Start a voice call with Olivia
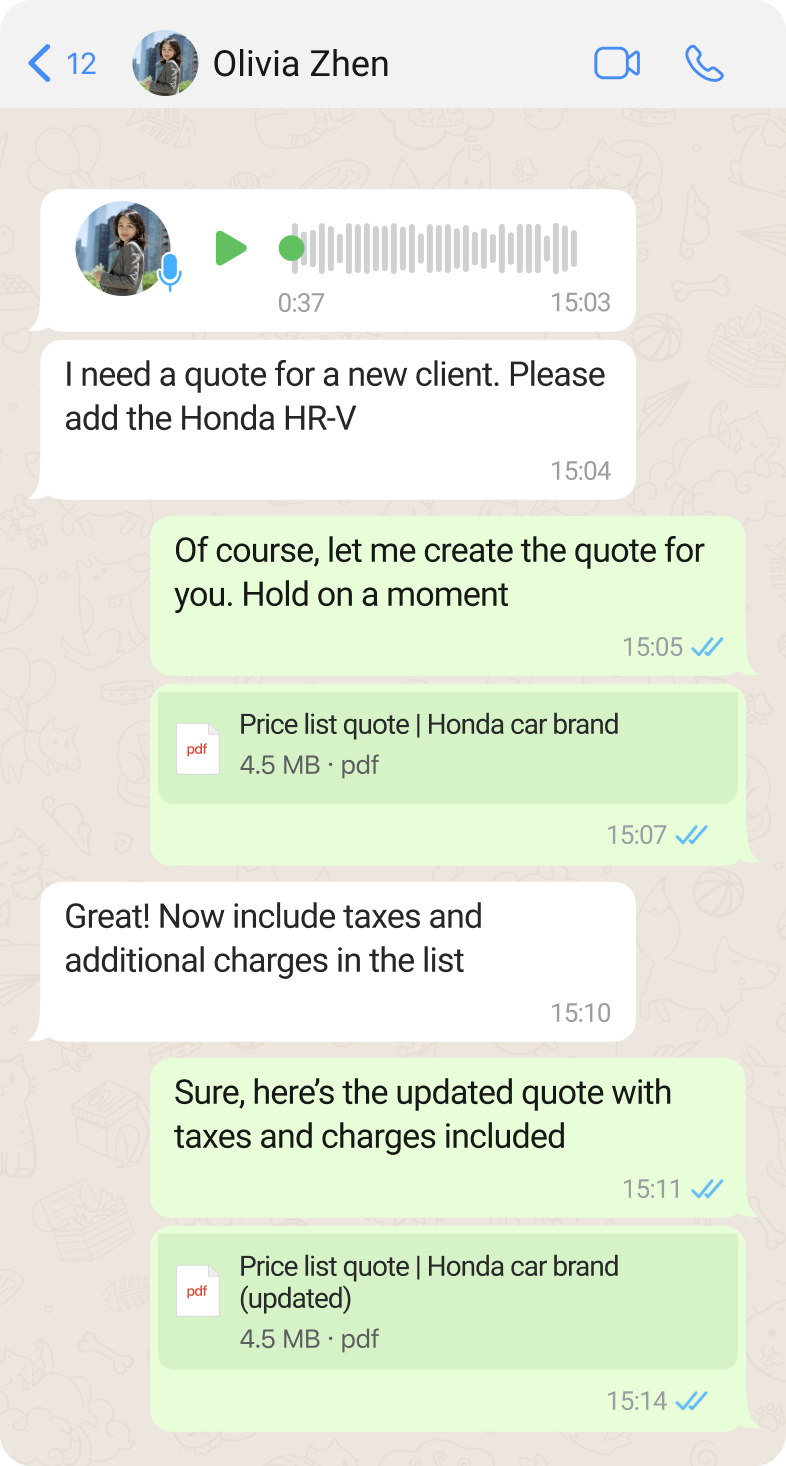Screen dimensions: 786x1466 704,64
